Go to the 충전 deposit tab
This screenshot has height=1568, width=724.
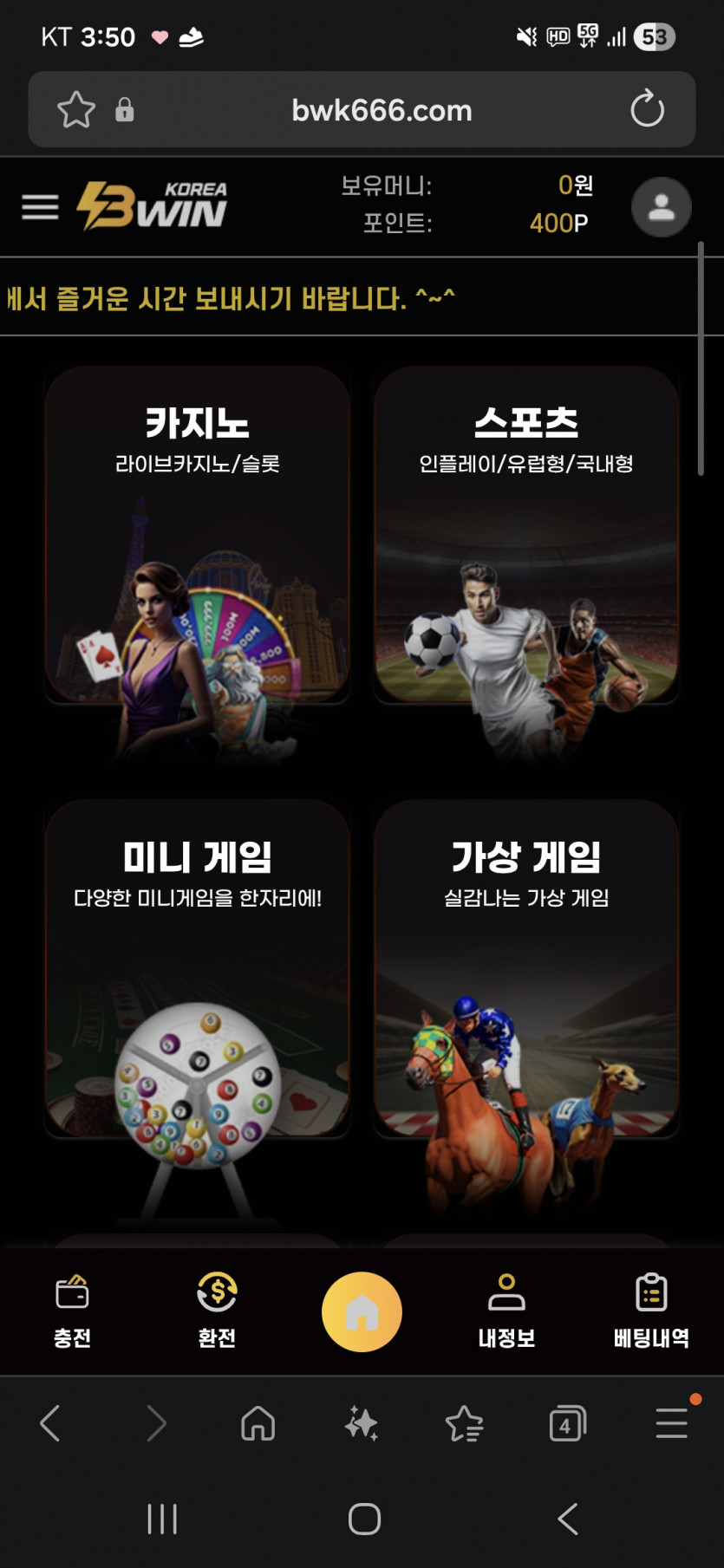pyautogui.click(x=72, y=1311)
